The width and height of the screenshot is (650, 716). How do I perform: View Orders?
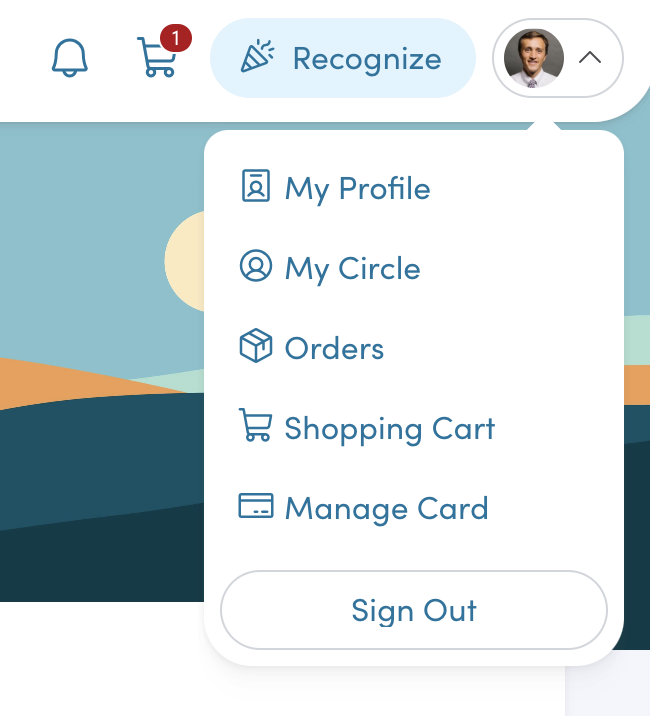pyautogui.click(x=312, y=348)
